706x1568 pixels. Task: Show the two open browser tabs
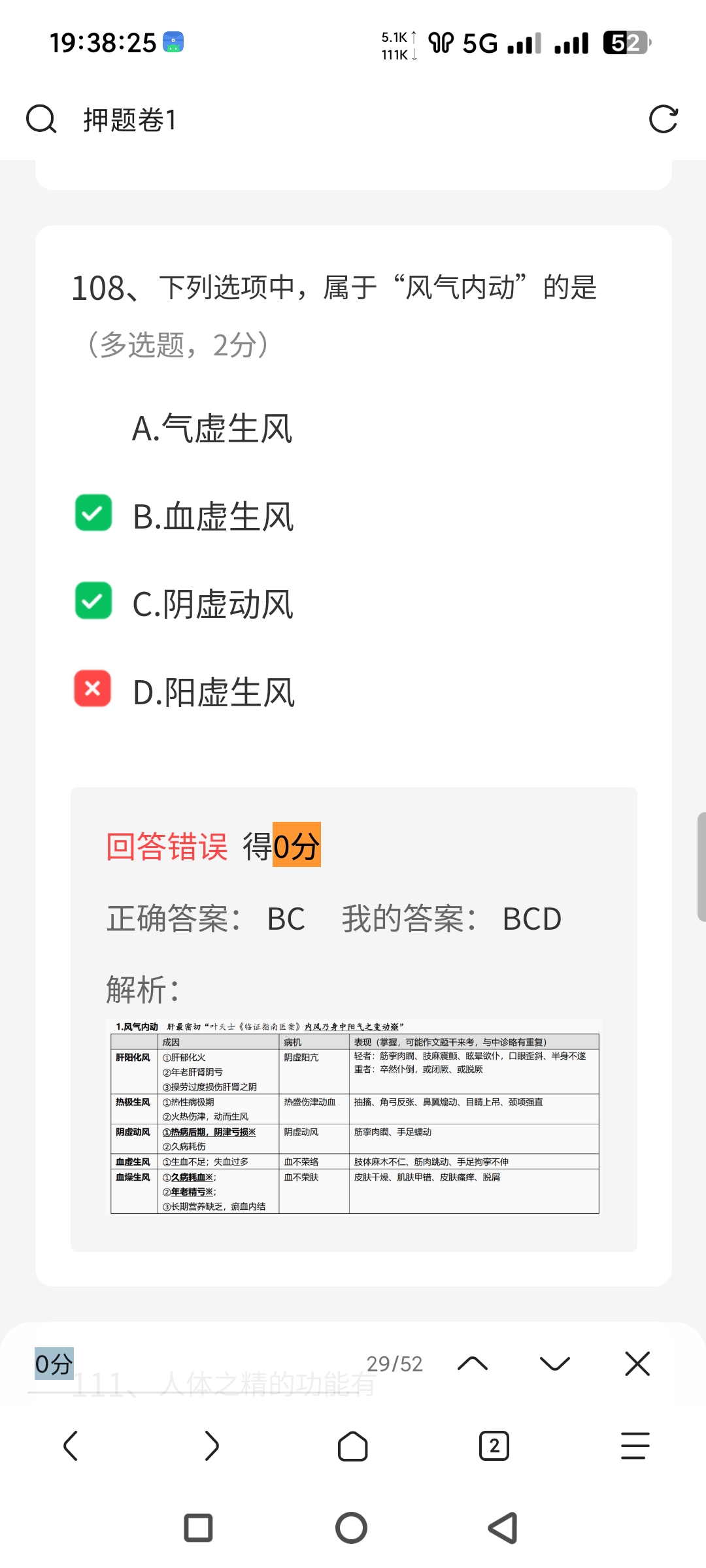coord(494,1446)
